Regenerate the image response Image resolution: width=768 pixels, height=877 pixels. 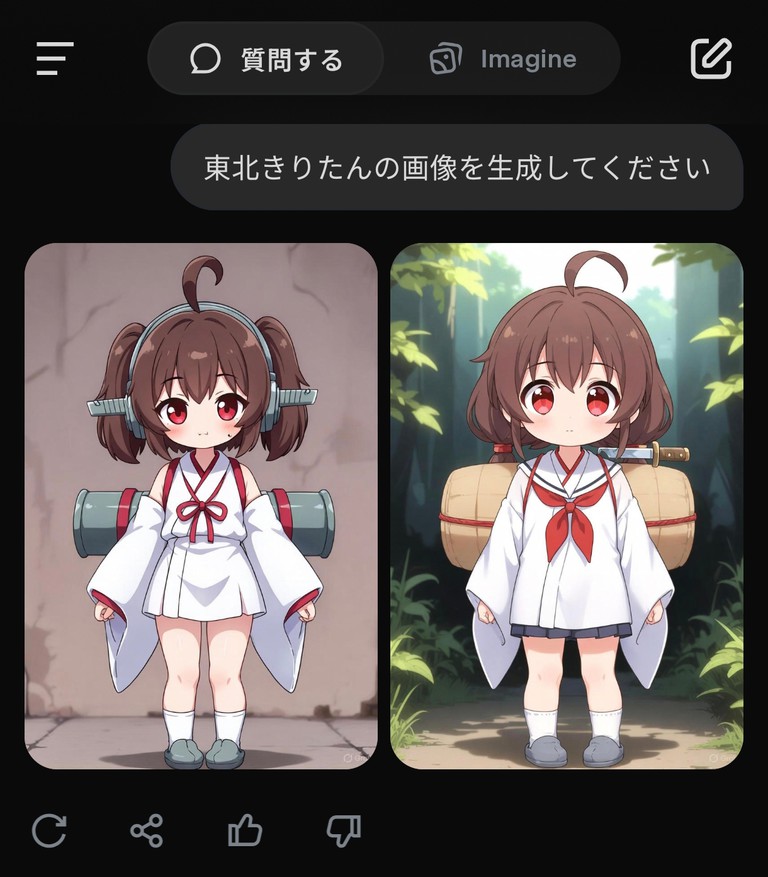pyautogui.click(x=49, y=830)
